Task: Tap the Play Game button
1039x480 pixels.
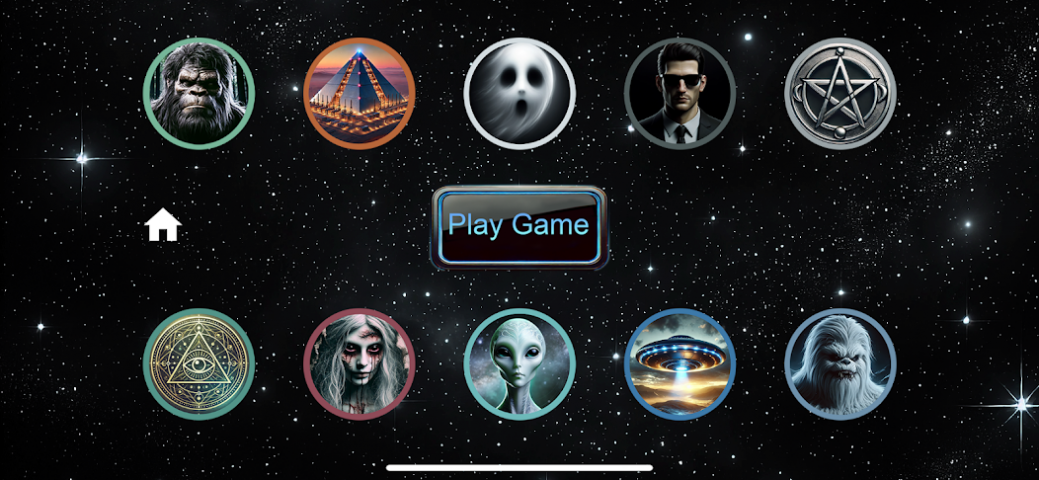Action: coord(519,226)
